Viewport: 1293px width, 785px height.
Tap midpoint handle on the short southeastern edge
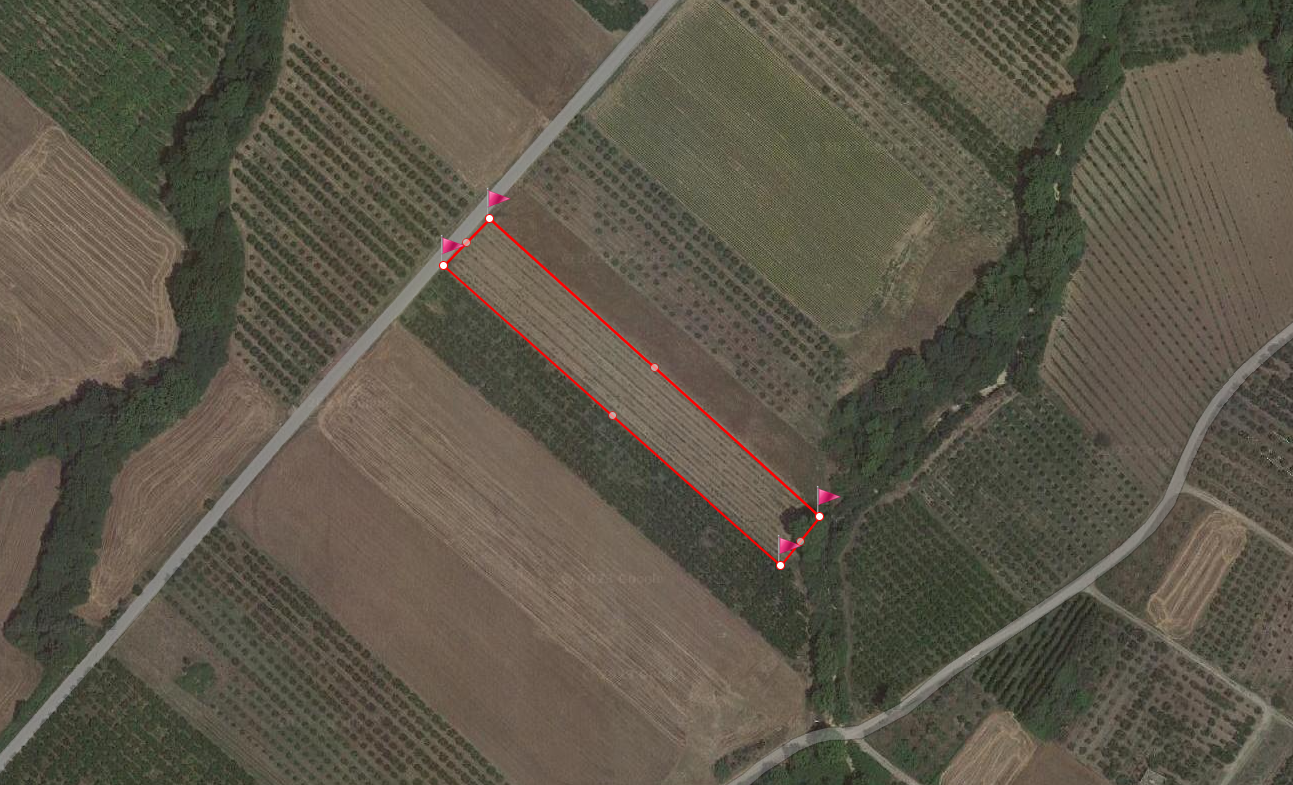pyautogui.click(x=800, y=541)
